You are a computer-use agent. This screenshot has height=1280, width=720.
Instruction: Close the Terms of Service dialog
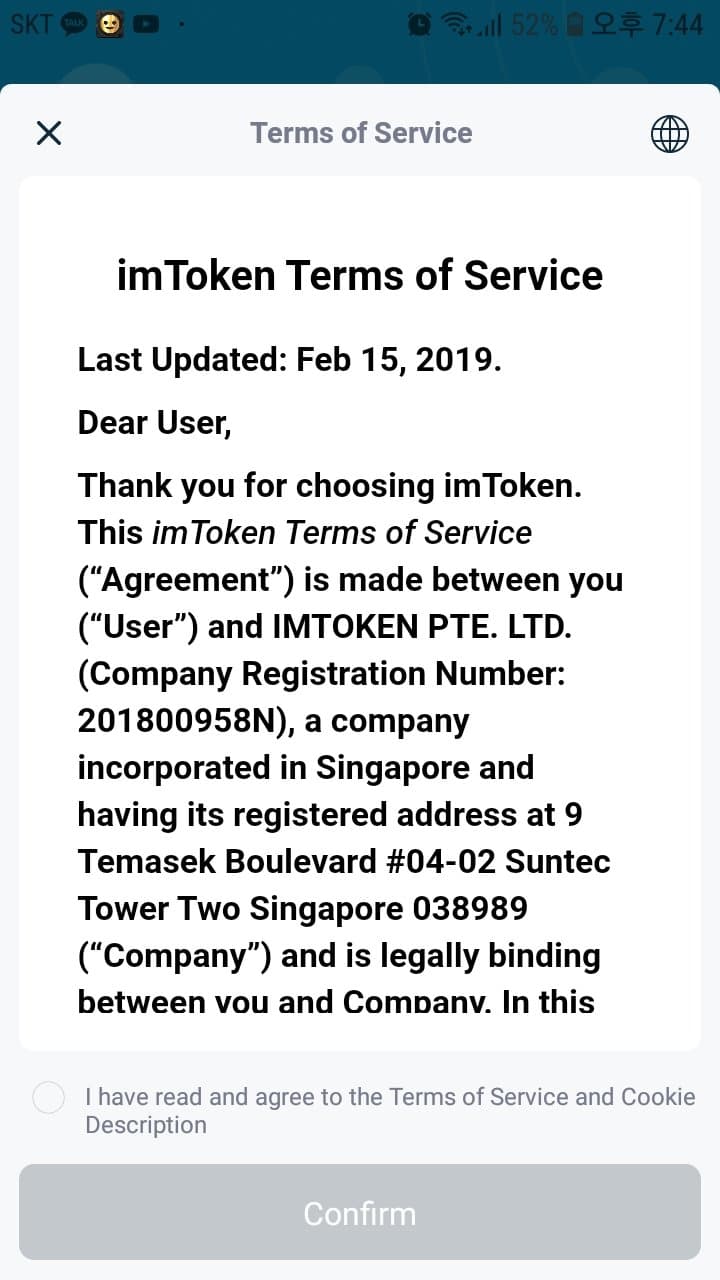click(x=48, y=133)
